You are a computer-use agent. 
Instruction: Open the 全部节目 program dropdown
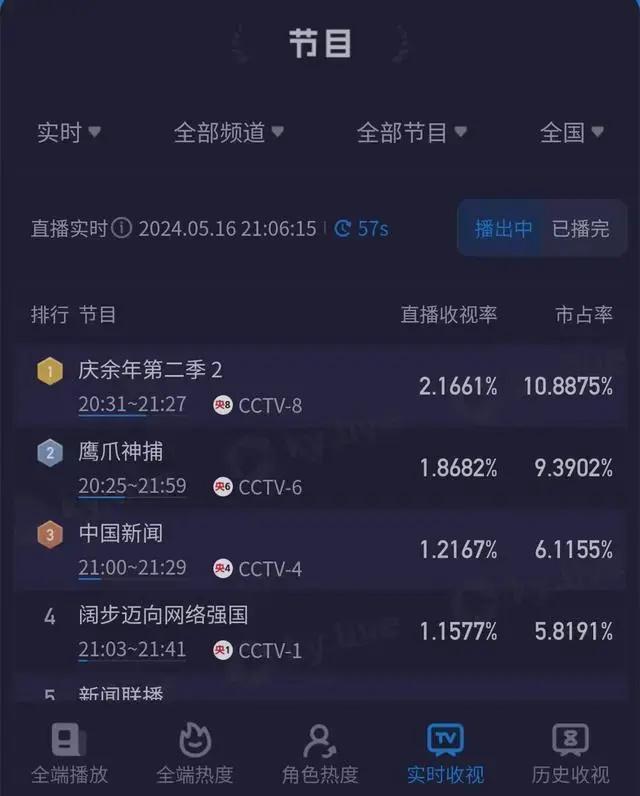(412, 133)
